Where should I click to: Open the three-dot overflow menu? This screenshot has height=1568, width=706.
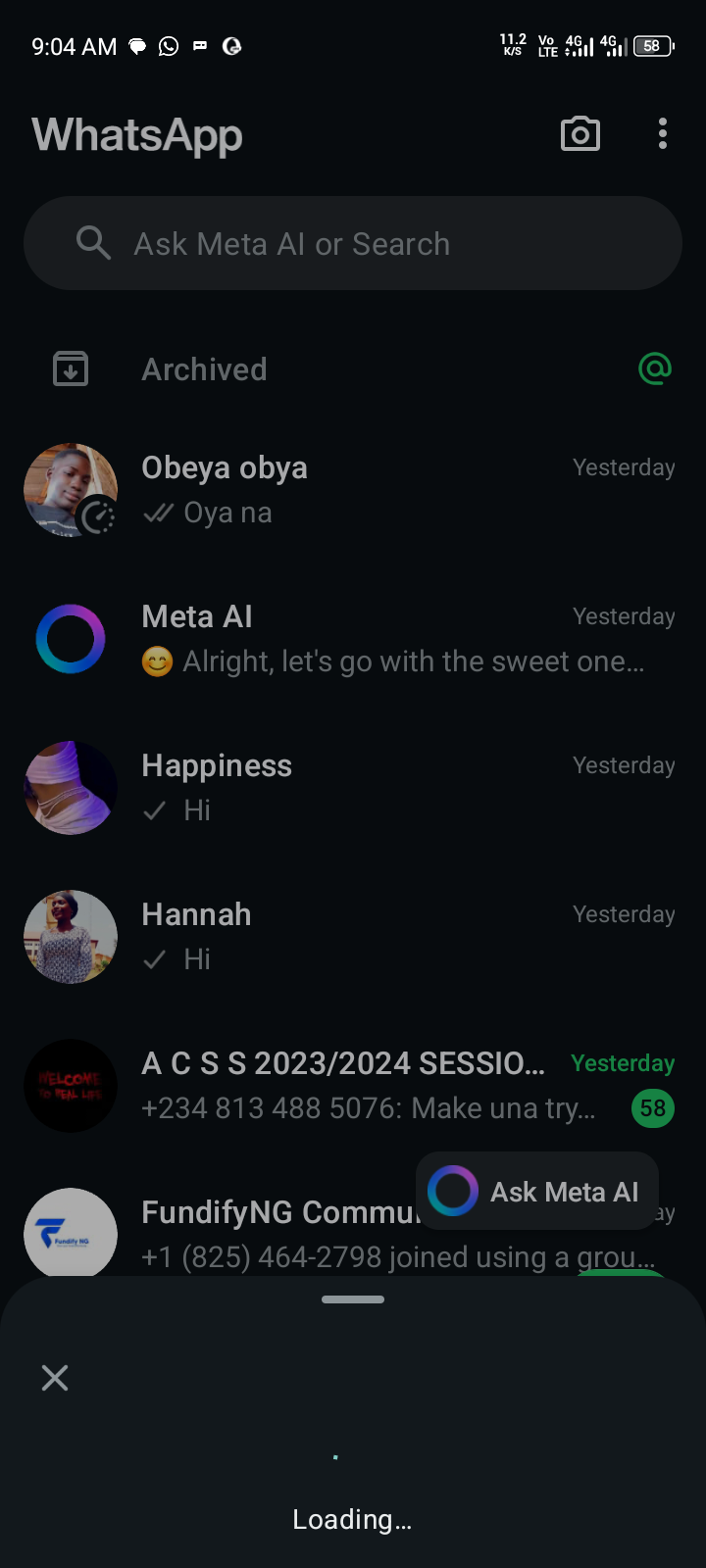pos(663,134)
